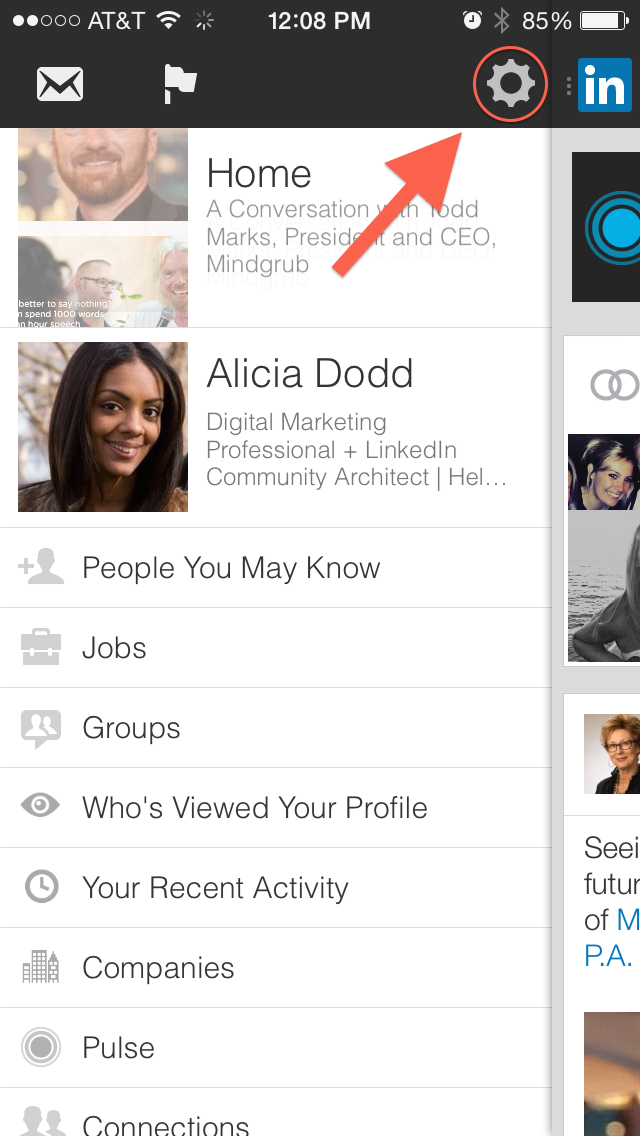Open the settings gear icon
The width and height of the screenshot is (640, 1136).
510,86
